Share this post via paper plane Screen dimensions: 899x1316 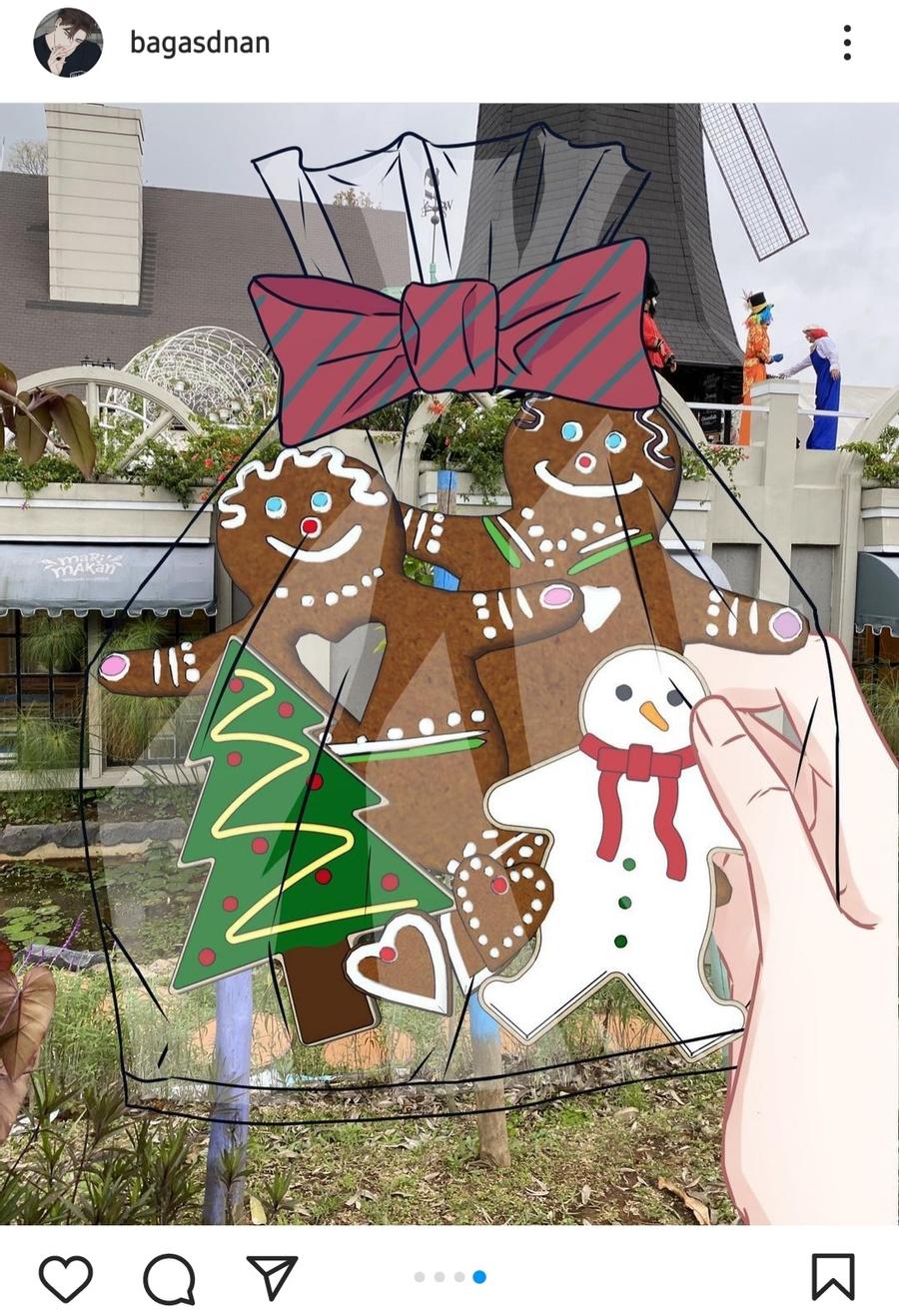(272, 1277)
